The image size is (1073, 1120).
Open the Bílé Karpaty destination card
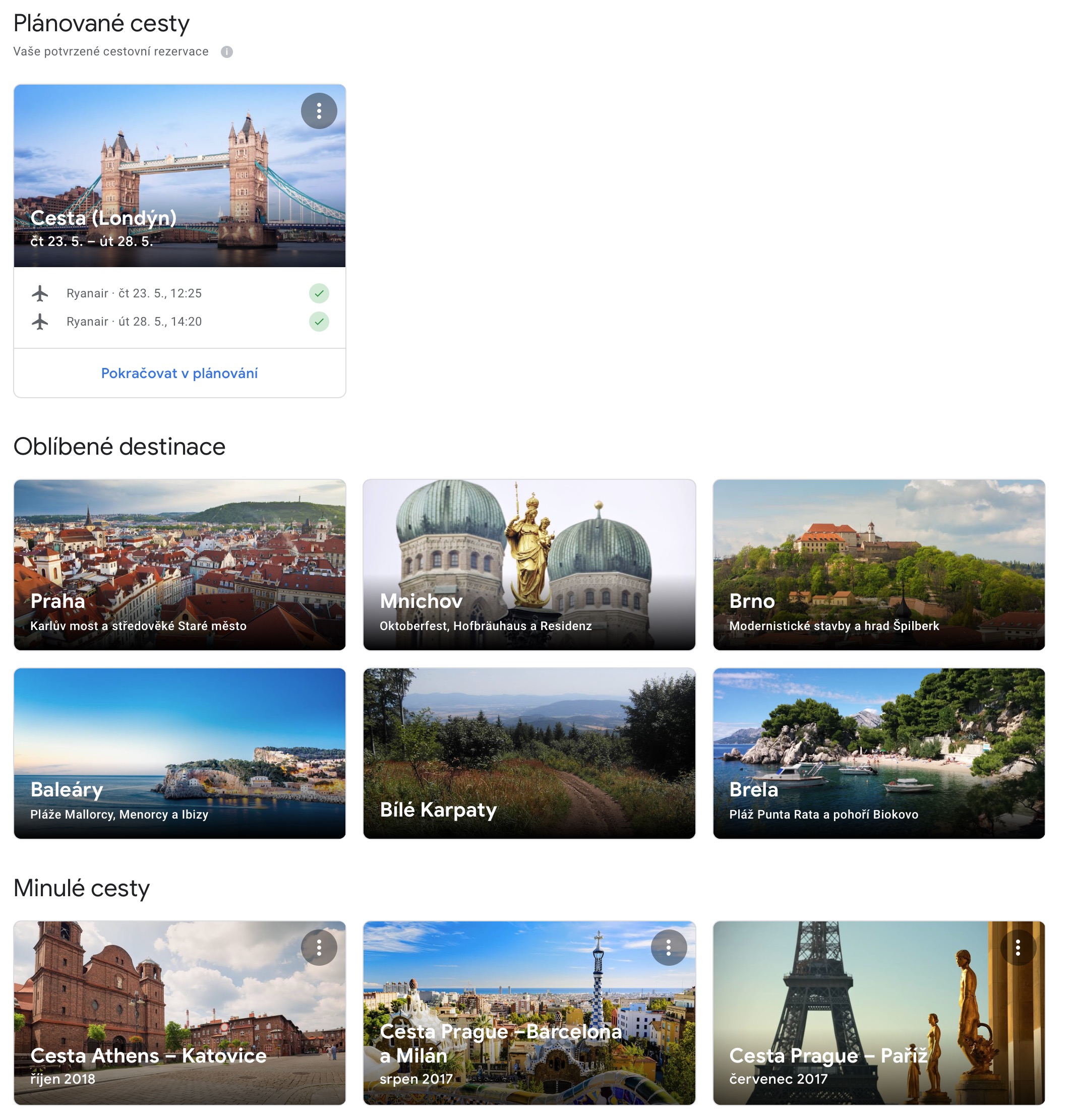(x=529, y=753)
